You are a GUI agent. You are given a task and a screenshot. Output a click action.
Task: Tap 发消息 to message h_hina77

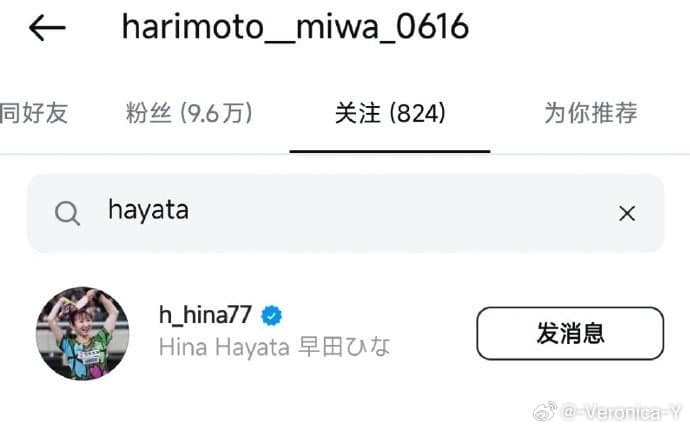click(x=570, y=333)
